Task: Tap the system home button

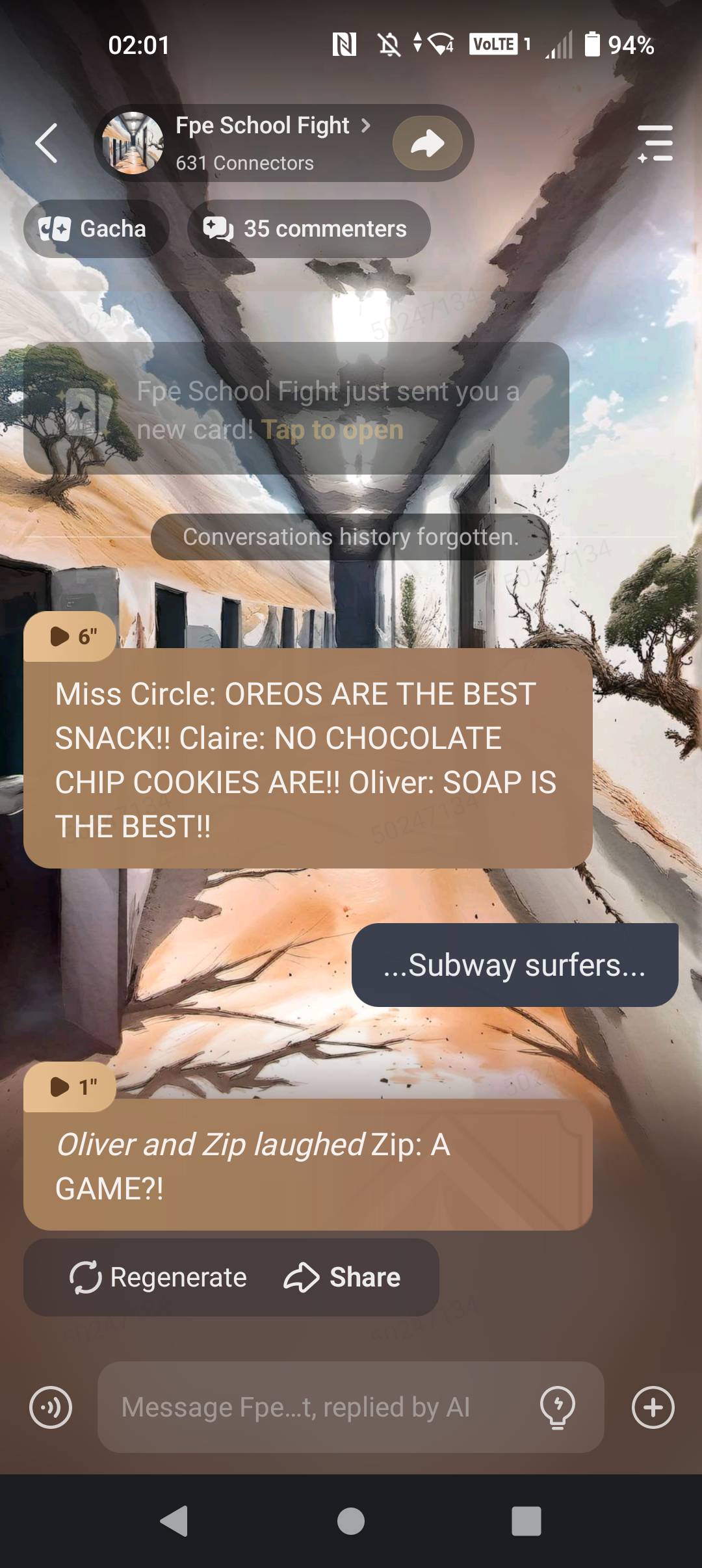Action: [351, 1521]
